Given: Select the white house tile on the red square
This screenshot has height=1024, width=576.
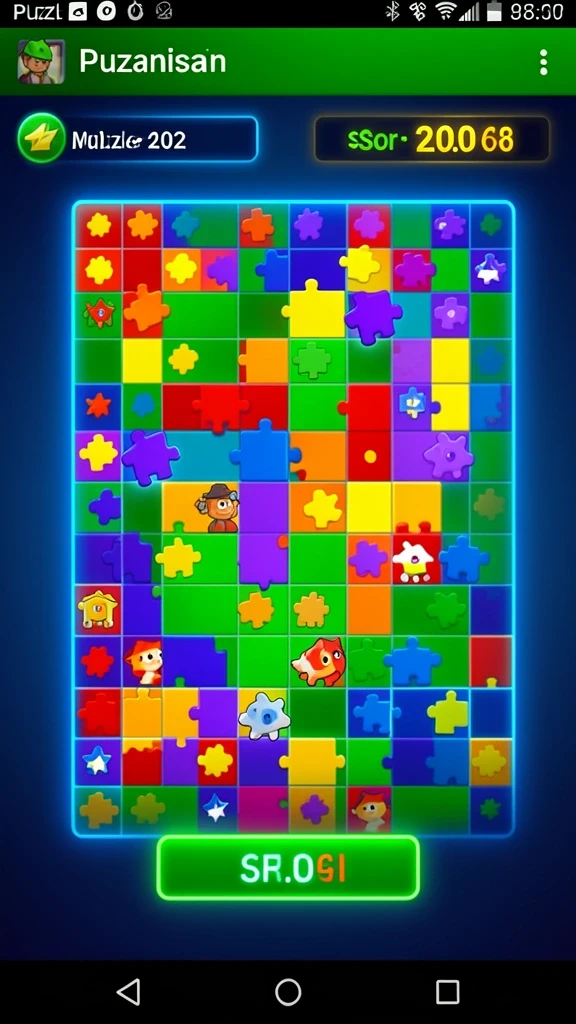Looking at the screenshot, I should (x=415, y=561).
